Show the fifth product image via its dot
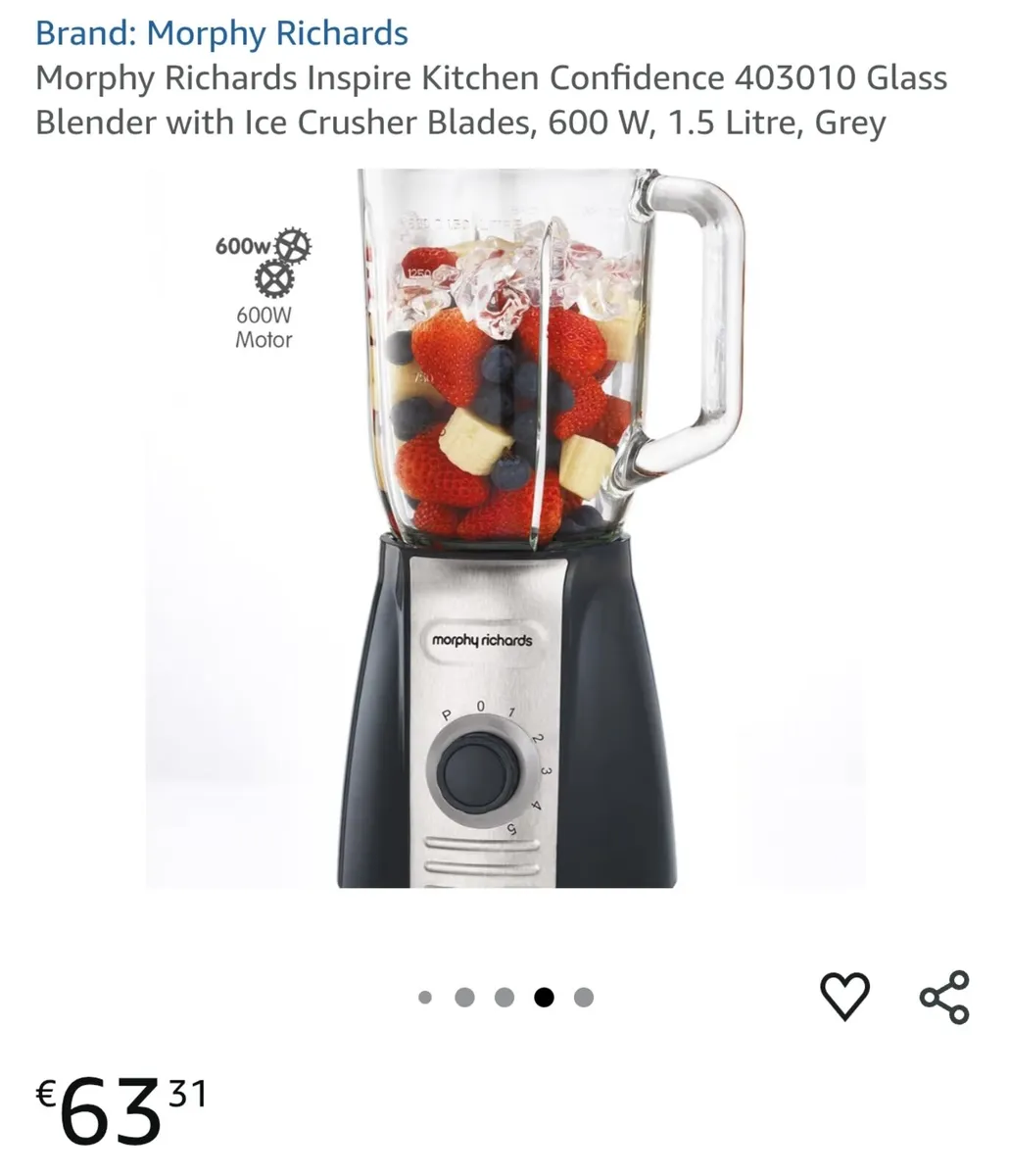The image size is (1009, 1176). (x=584, y=997)
